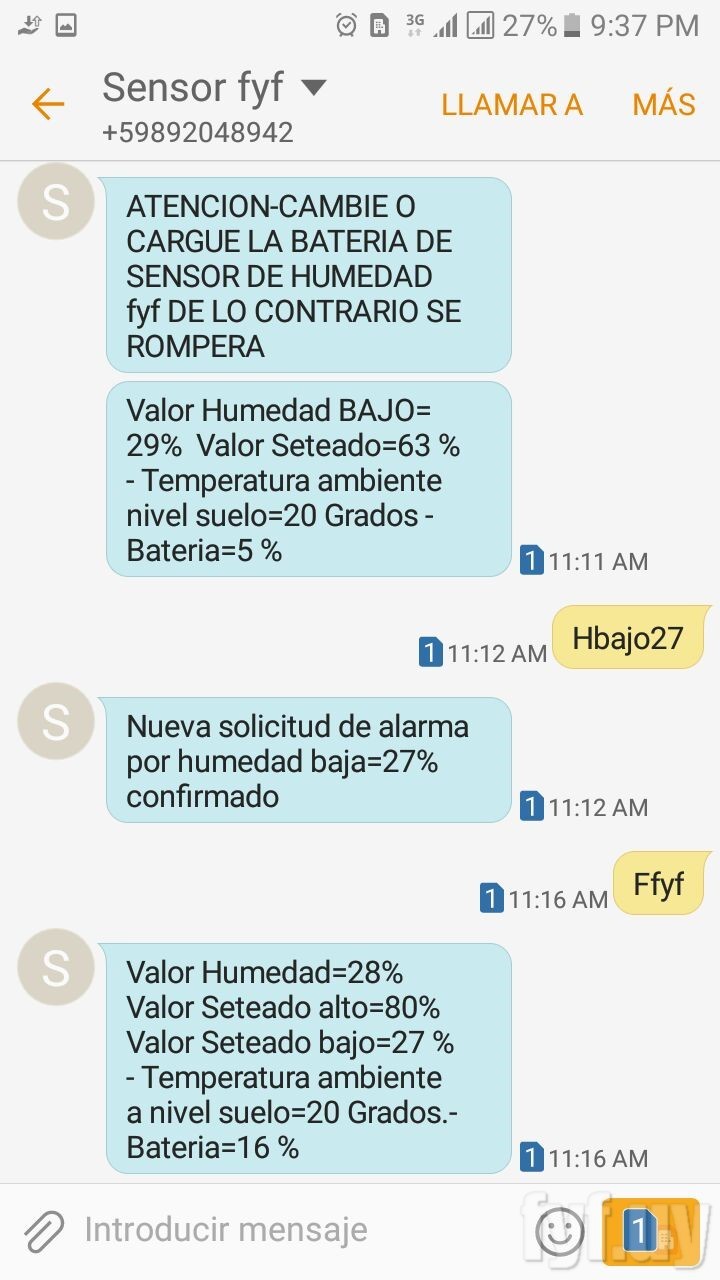The height and width of the screenshot is (1280, 720).
Task: Tap the orange SIM 1 send button
Action: tap(650, 1232)
